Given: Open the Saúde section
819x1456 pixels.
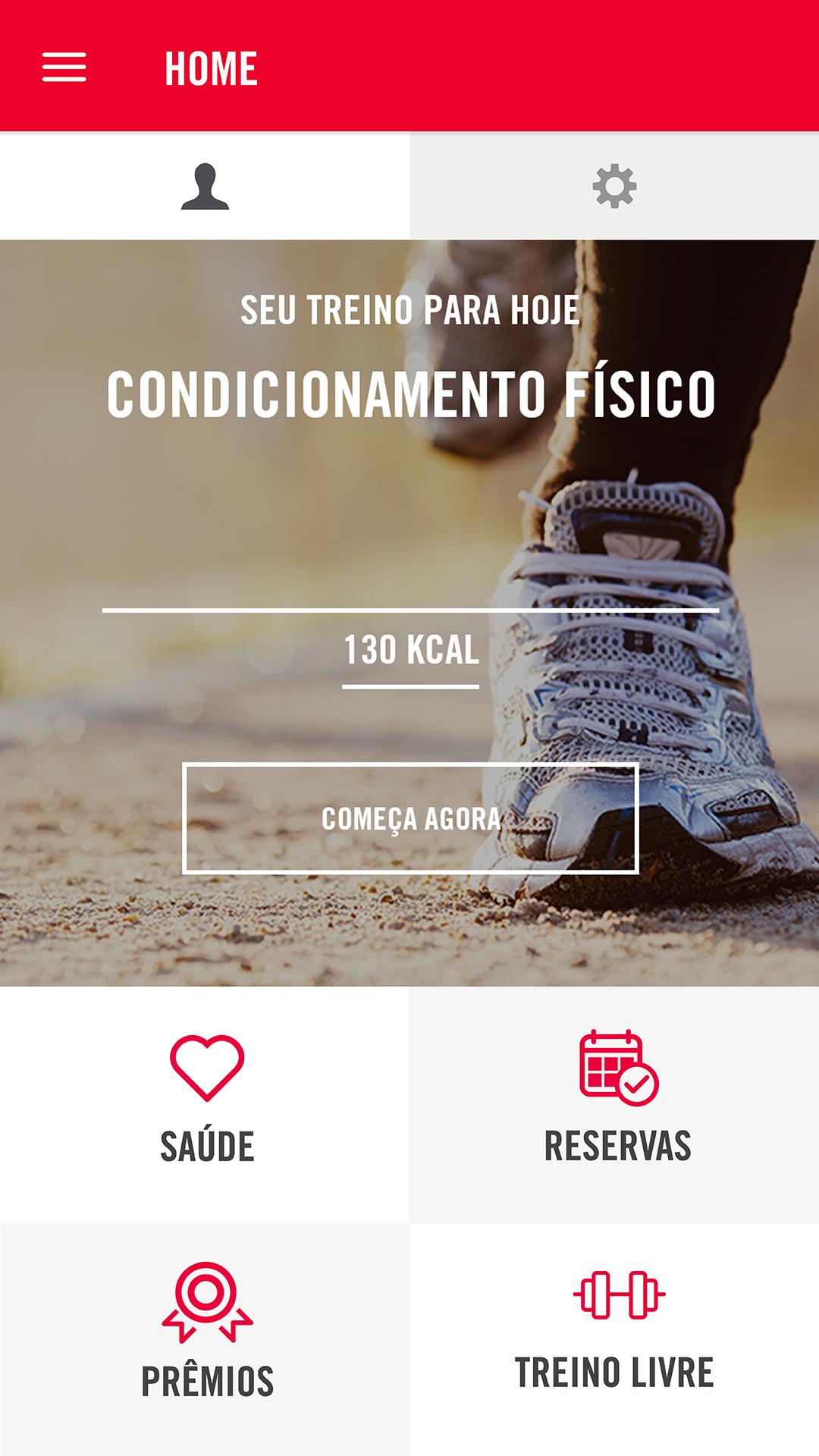Looking at the screenshot, I should point(206,1104).
